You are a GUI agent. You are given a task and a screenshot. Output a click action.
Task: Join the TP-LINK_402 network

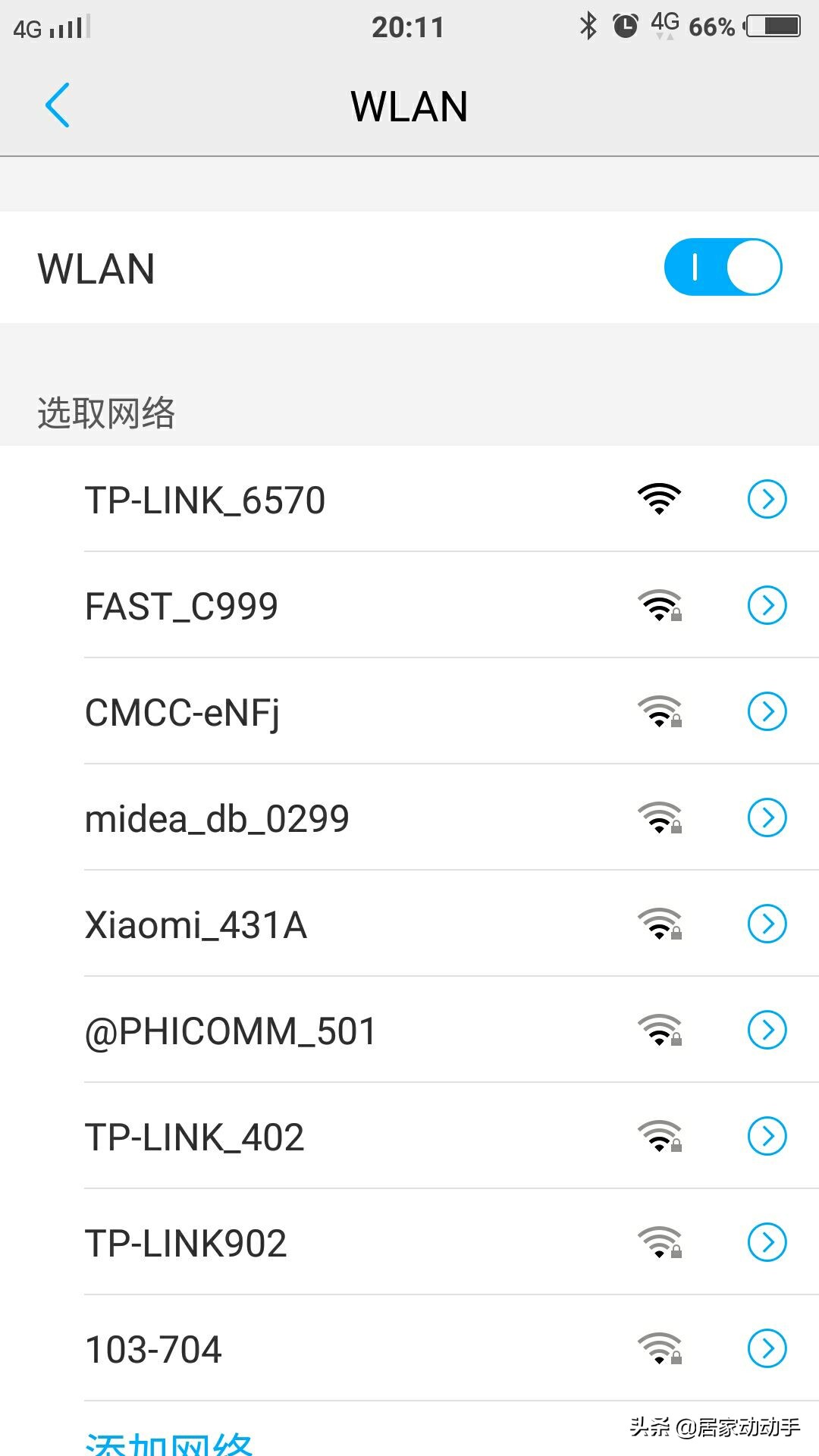tap(194, 1137)
